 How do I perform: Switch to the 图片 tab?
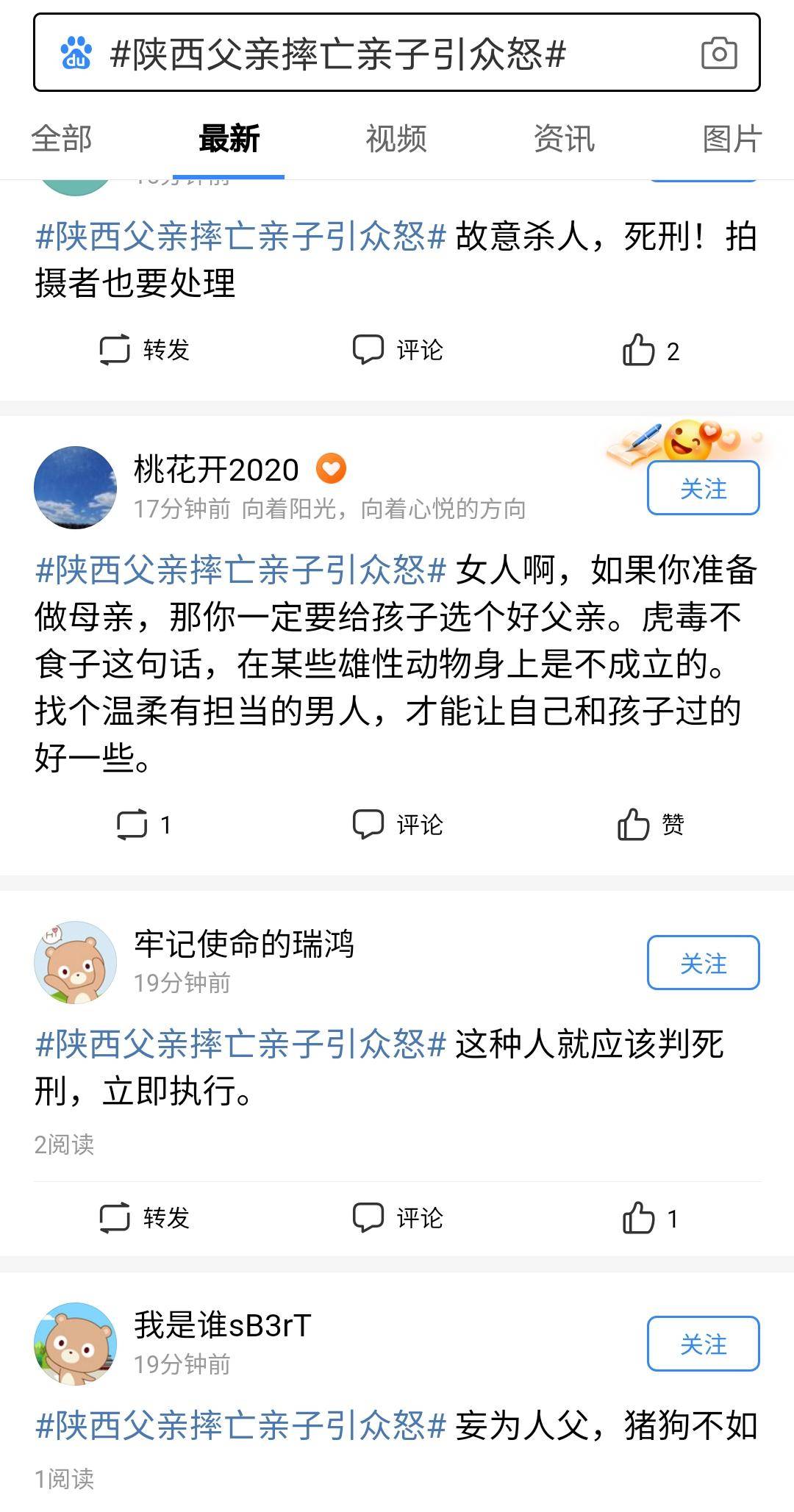(x=732, y=139)
